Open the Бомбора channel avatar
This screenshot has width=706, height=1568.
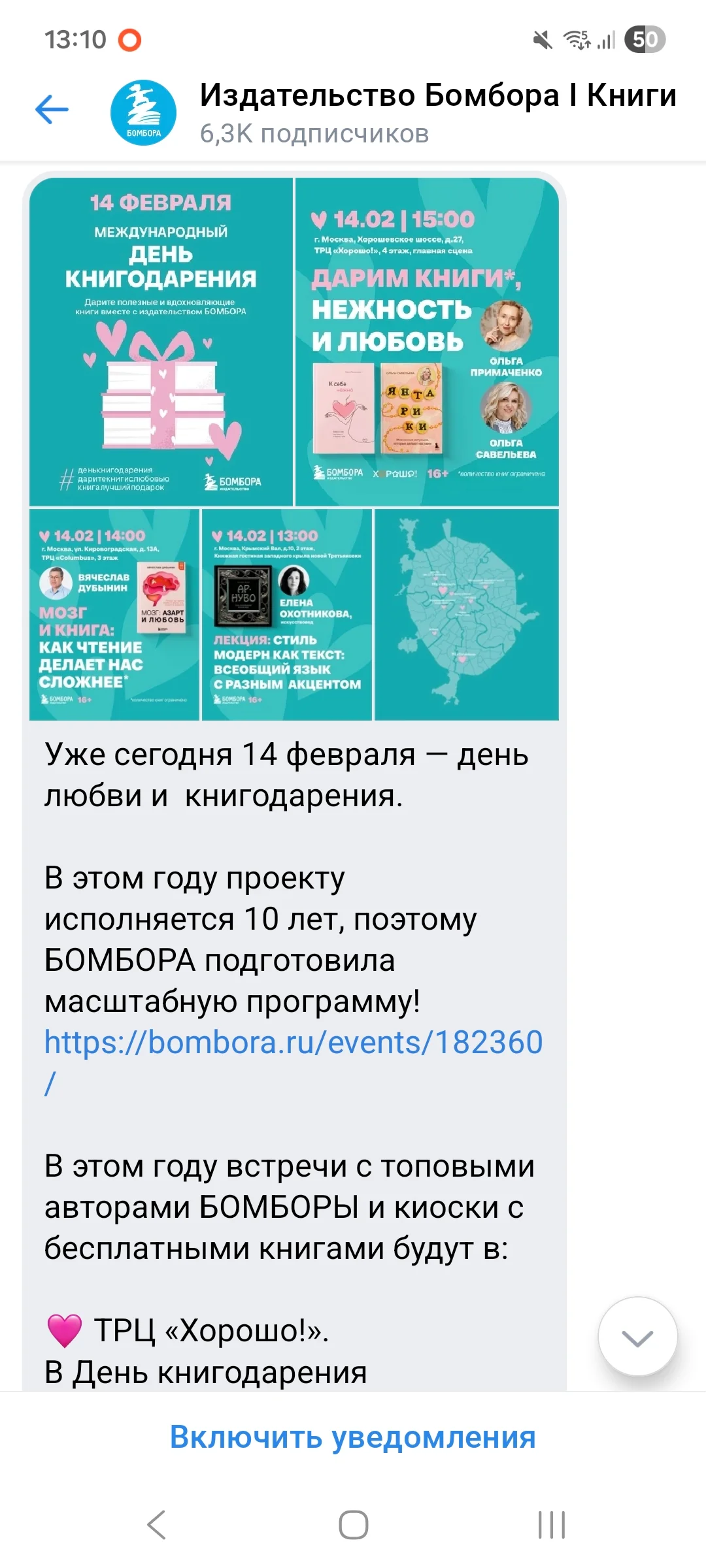pyautogui.click(x=143, y=112)
